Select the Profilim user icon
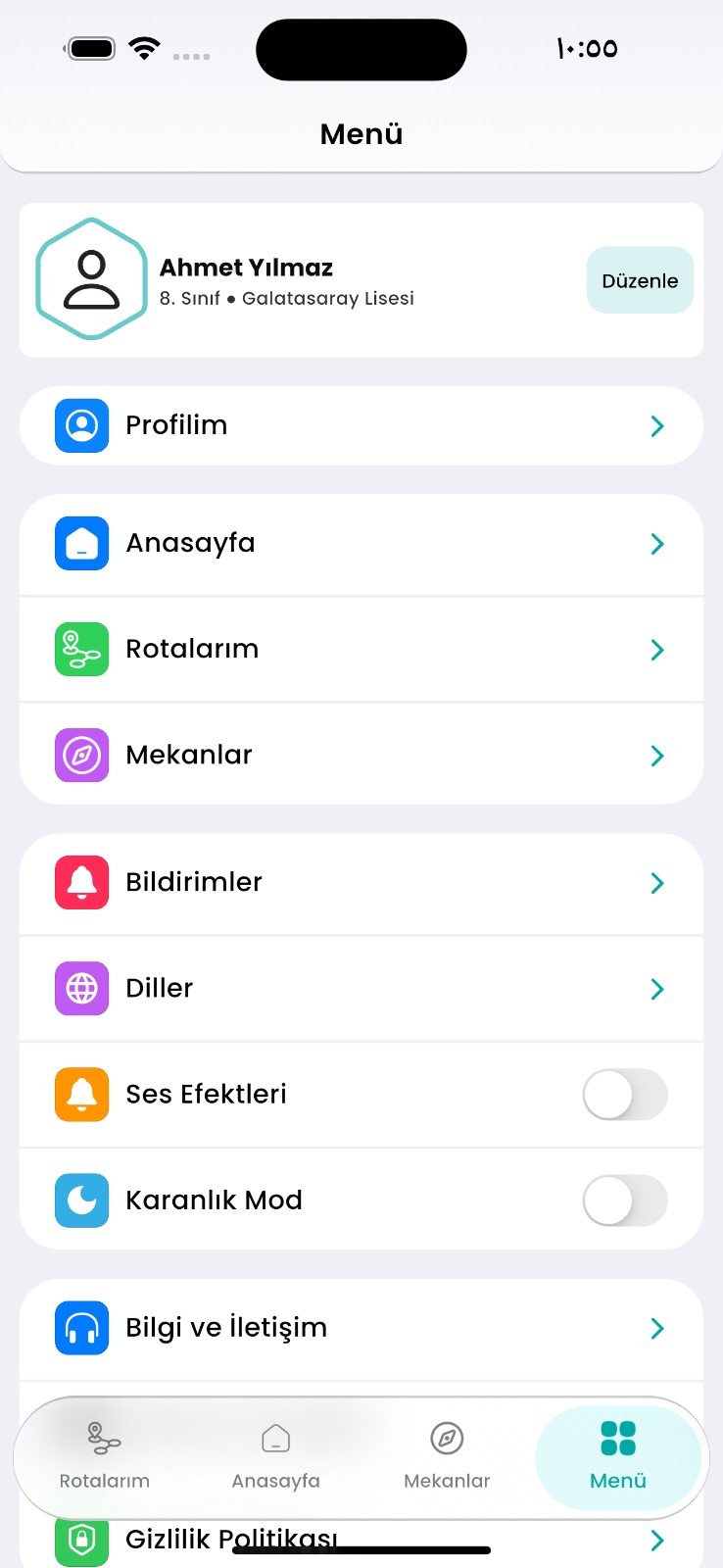Screen dimensions: 723x1568 click(x=81, y=425)
